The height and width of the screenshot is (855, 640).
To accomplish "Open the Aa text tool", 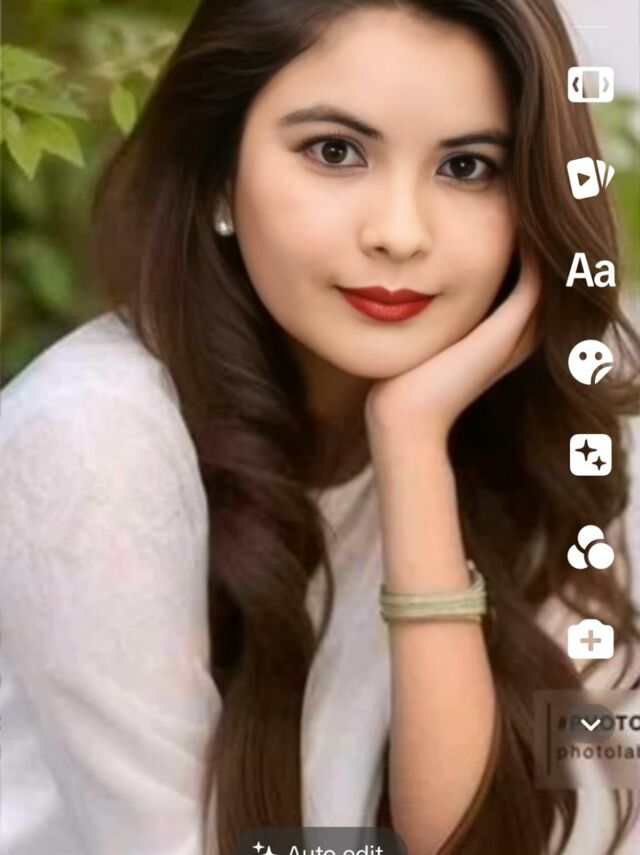I will 590,271.
